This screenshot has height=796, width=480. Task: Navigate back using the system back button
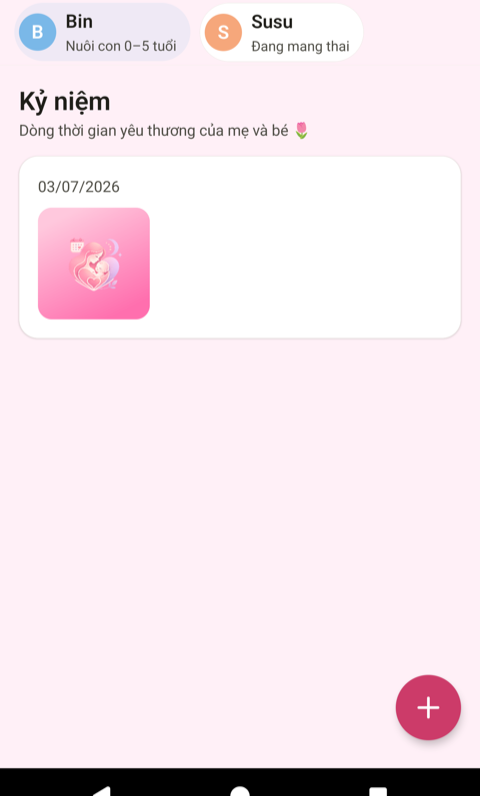pyautogui.click(x=102, y=791)
